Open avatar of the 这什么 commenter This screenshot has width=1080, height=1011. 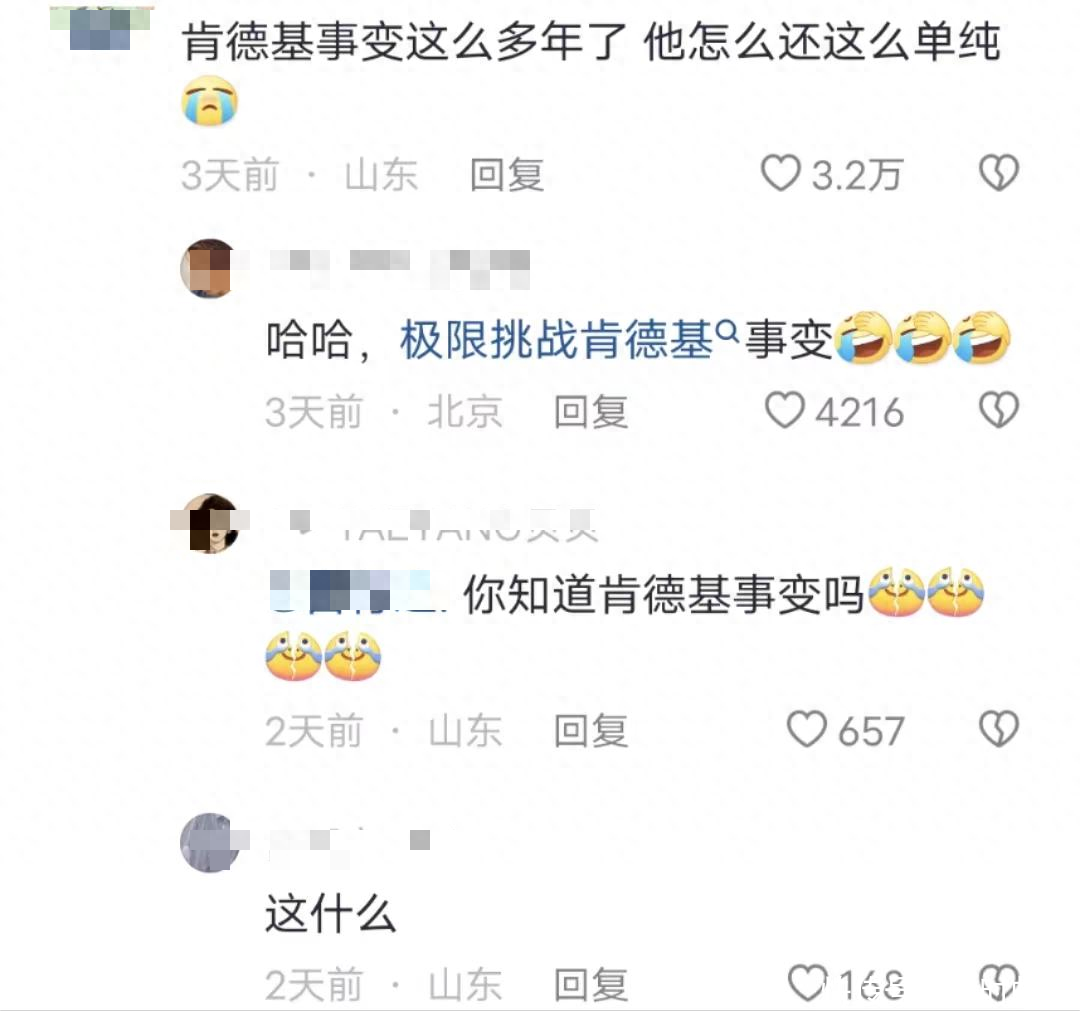pos(208,842)
